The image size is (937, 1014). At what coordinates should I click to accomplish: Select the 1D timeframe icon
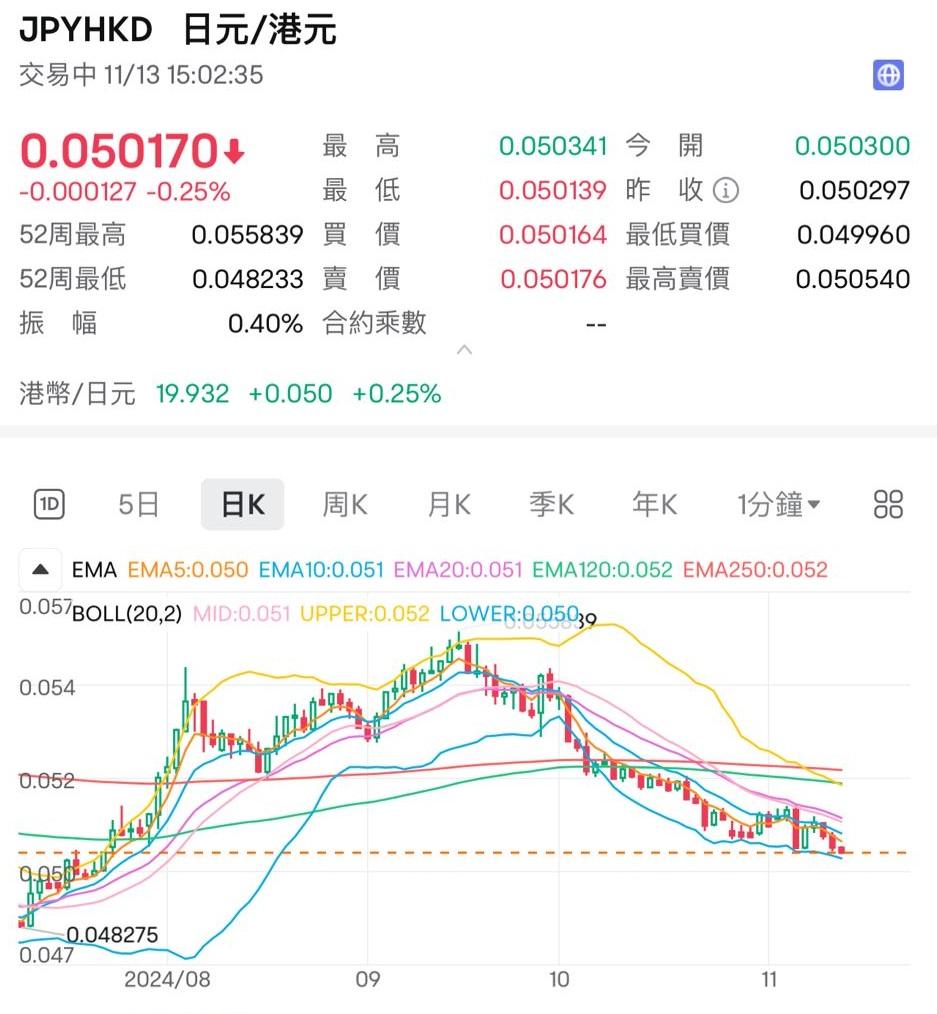click(49, 504)
